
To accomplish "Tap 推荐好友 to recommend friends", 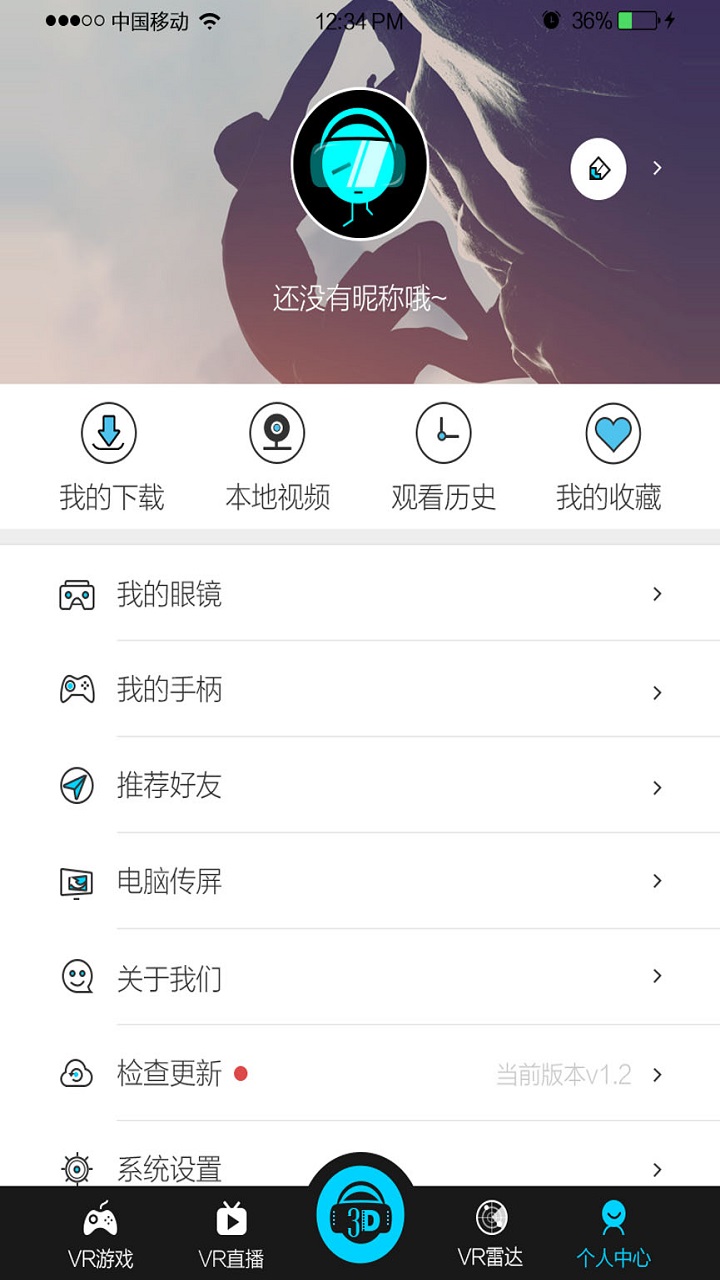I will [x=360, y=786].
